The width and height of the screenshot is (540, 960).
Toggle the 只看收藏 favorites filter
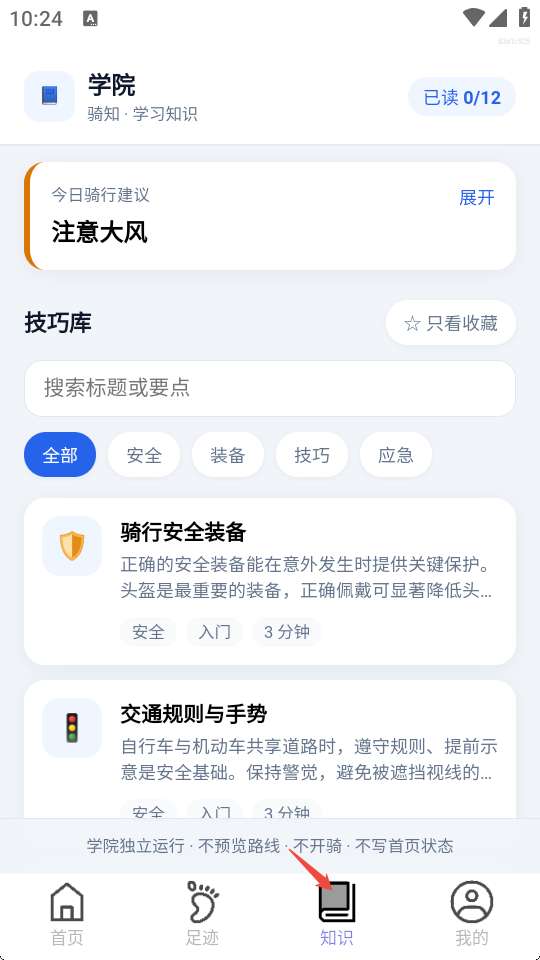451,323
